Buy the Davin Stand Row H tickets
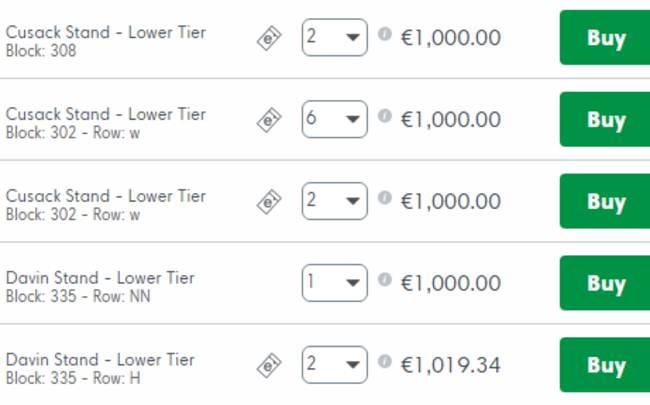 pyautogui.click(x=605, y=365)
